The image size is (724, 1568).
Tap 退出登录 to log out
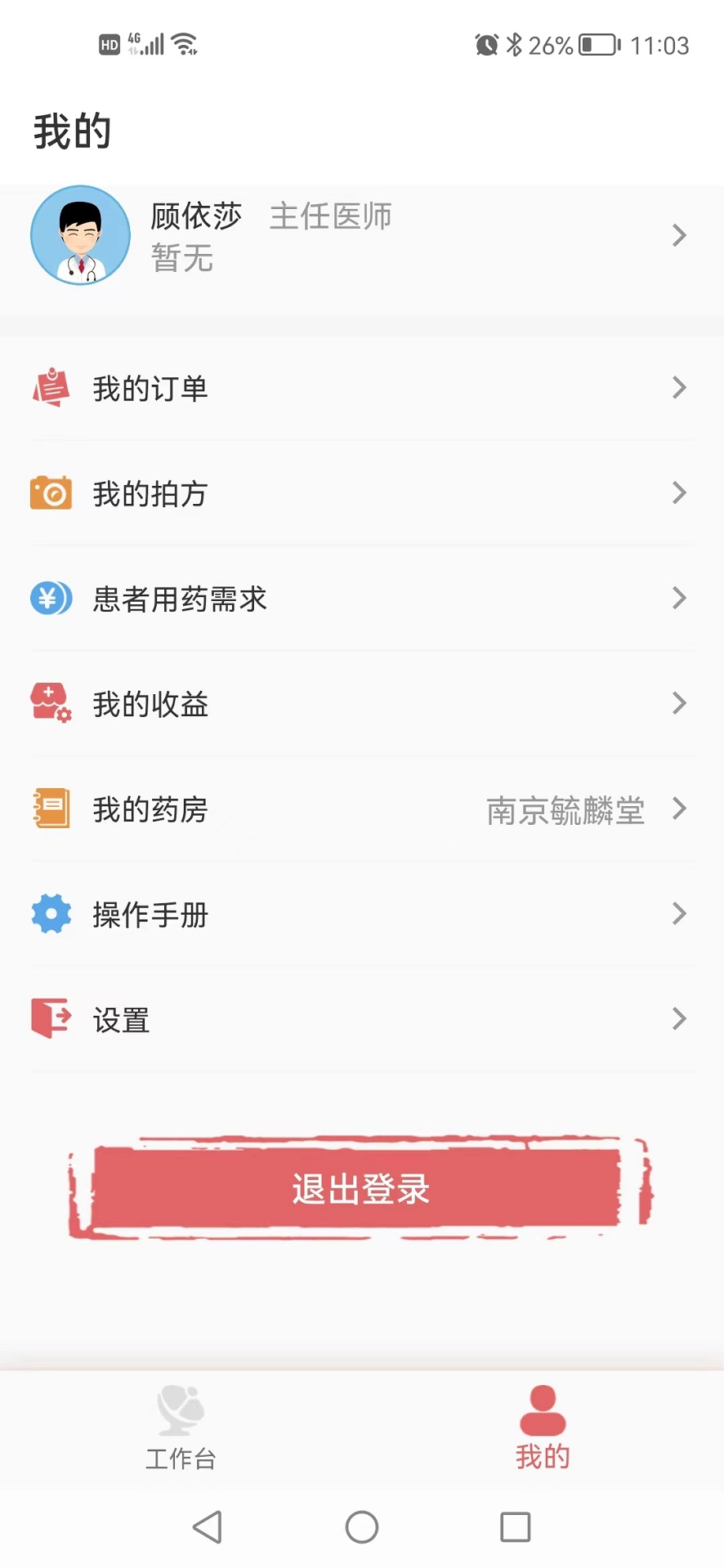[x=360, y=1189]
